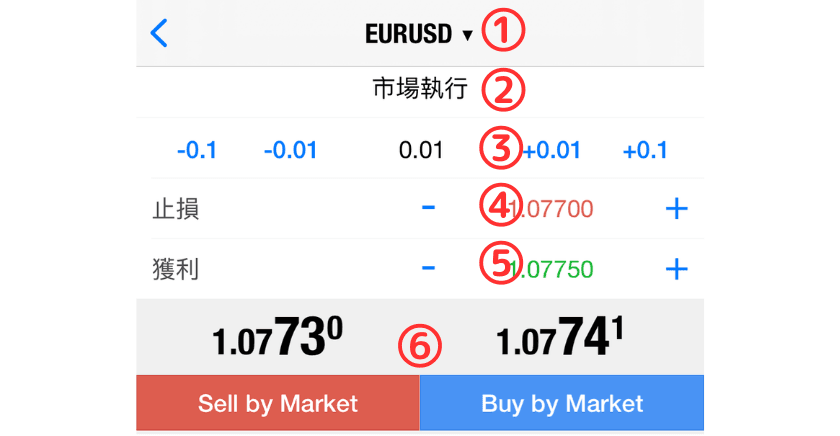
Task: Edit the 0.01 volume field
Action: 420,151
